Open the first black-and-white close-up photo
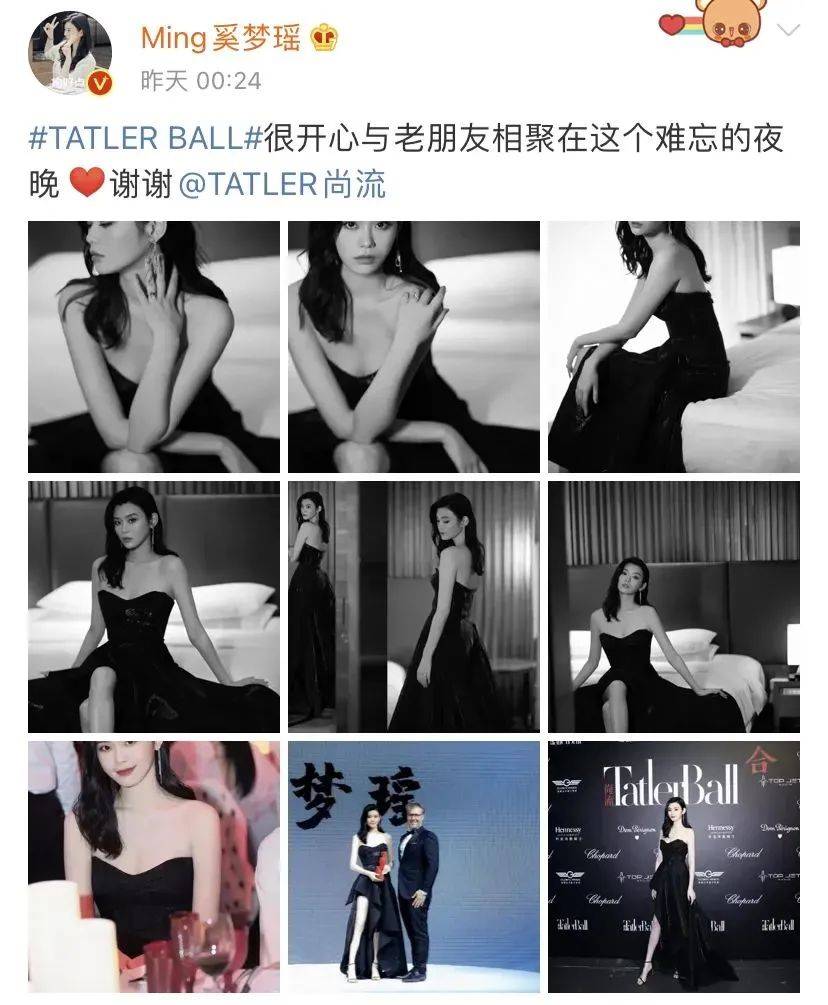The width and height of the screenshot is (828, 1005). click(x=154, y=347)
